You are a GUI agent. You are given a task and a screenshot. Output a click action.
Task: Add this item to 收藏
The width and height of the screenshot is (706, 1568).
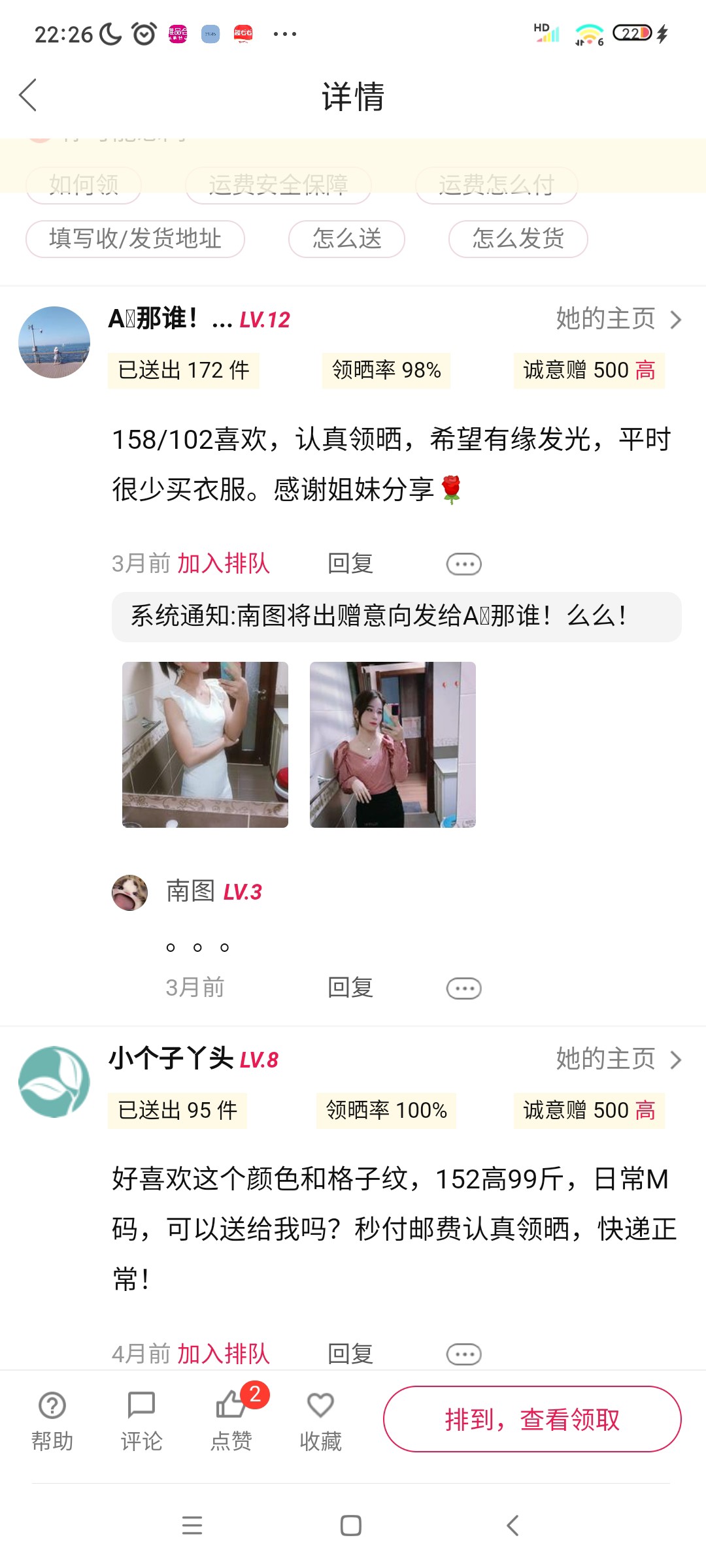[x=320, y=1419]
